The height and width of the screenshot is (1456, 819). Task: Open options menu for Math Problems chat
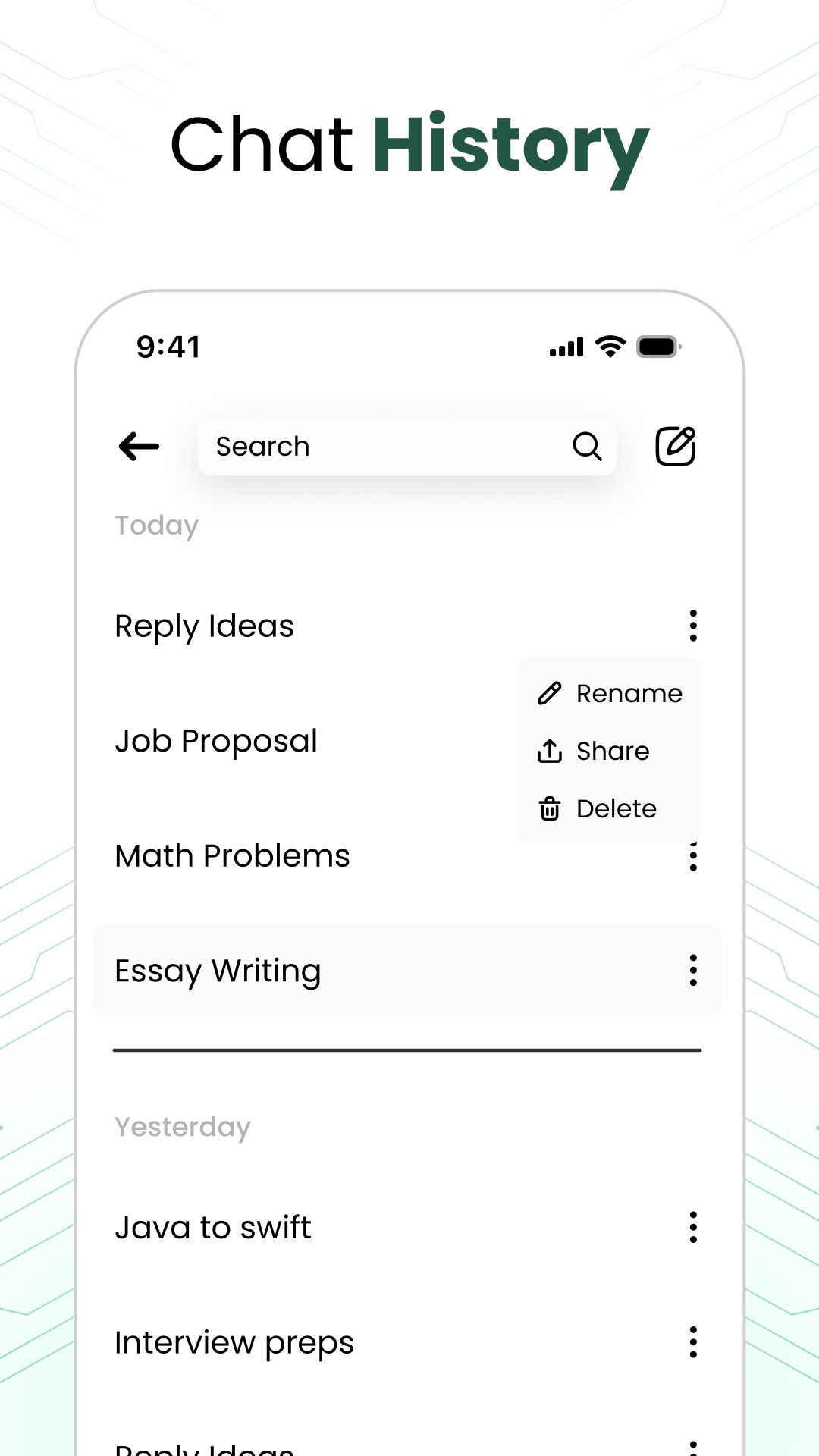pos(692,857)
